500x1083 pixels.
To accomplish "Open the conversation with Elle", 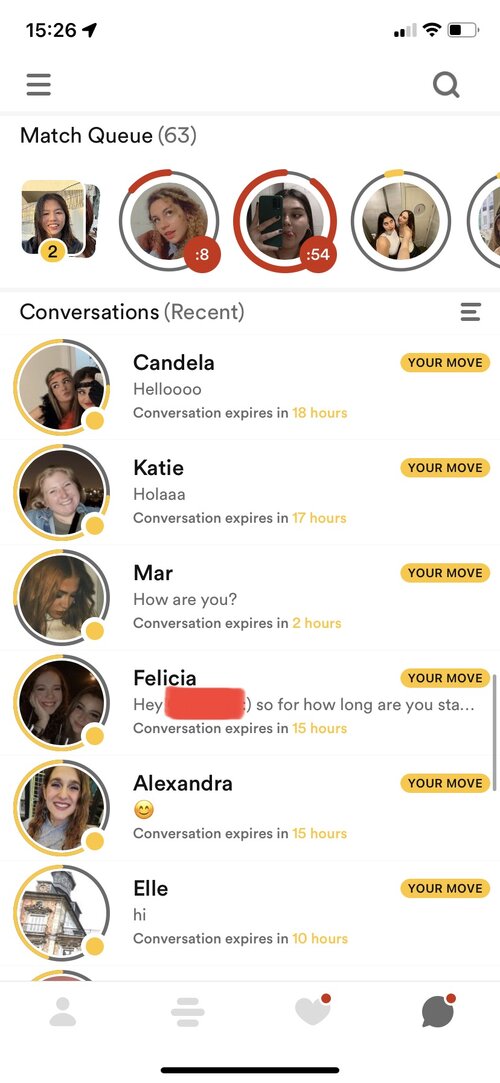I will pos(250,913).
